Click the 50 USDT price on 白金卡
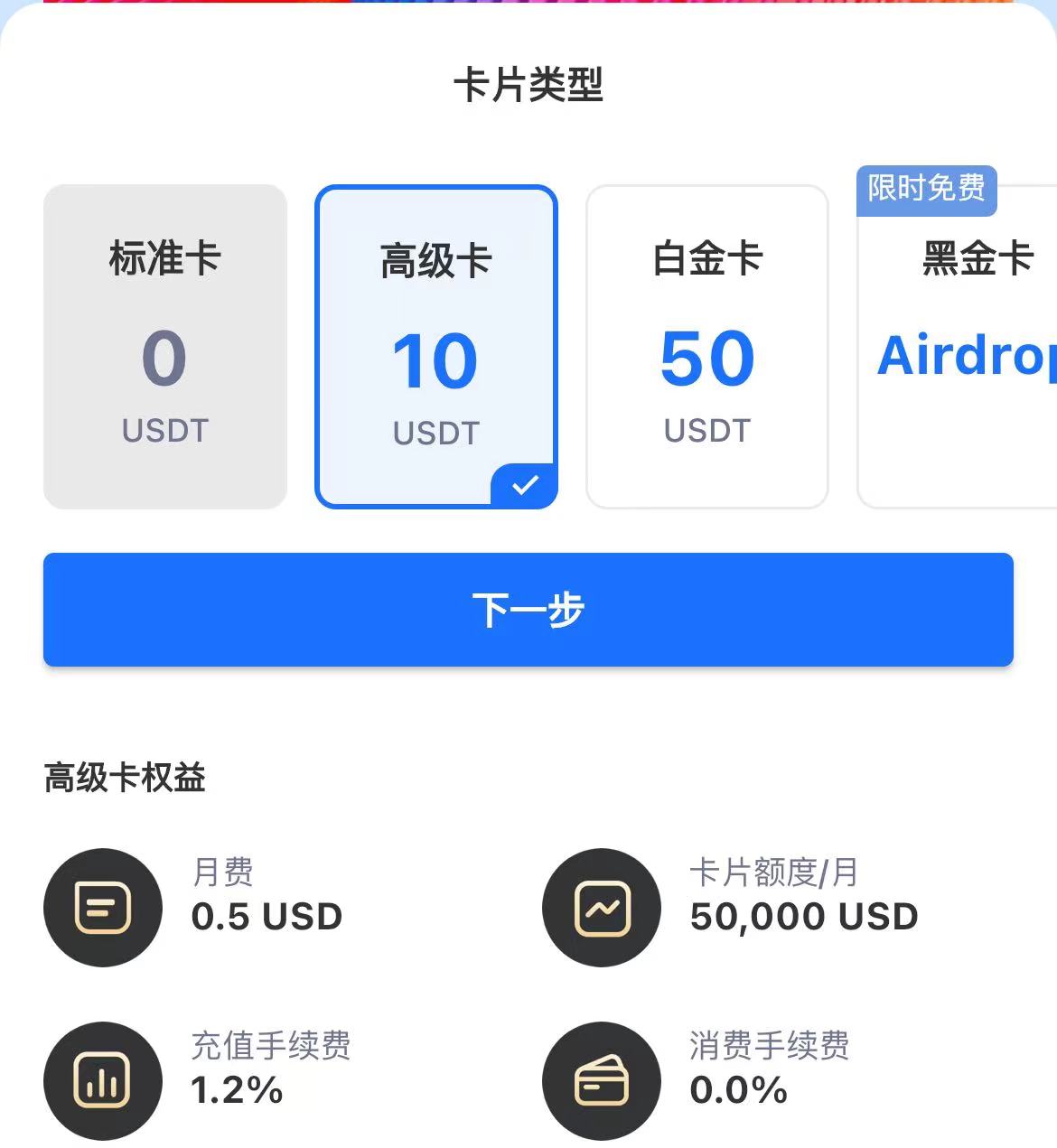1057x1148 pixels. point(707,359)
